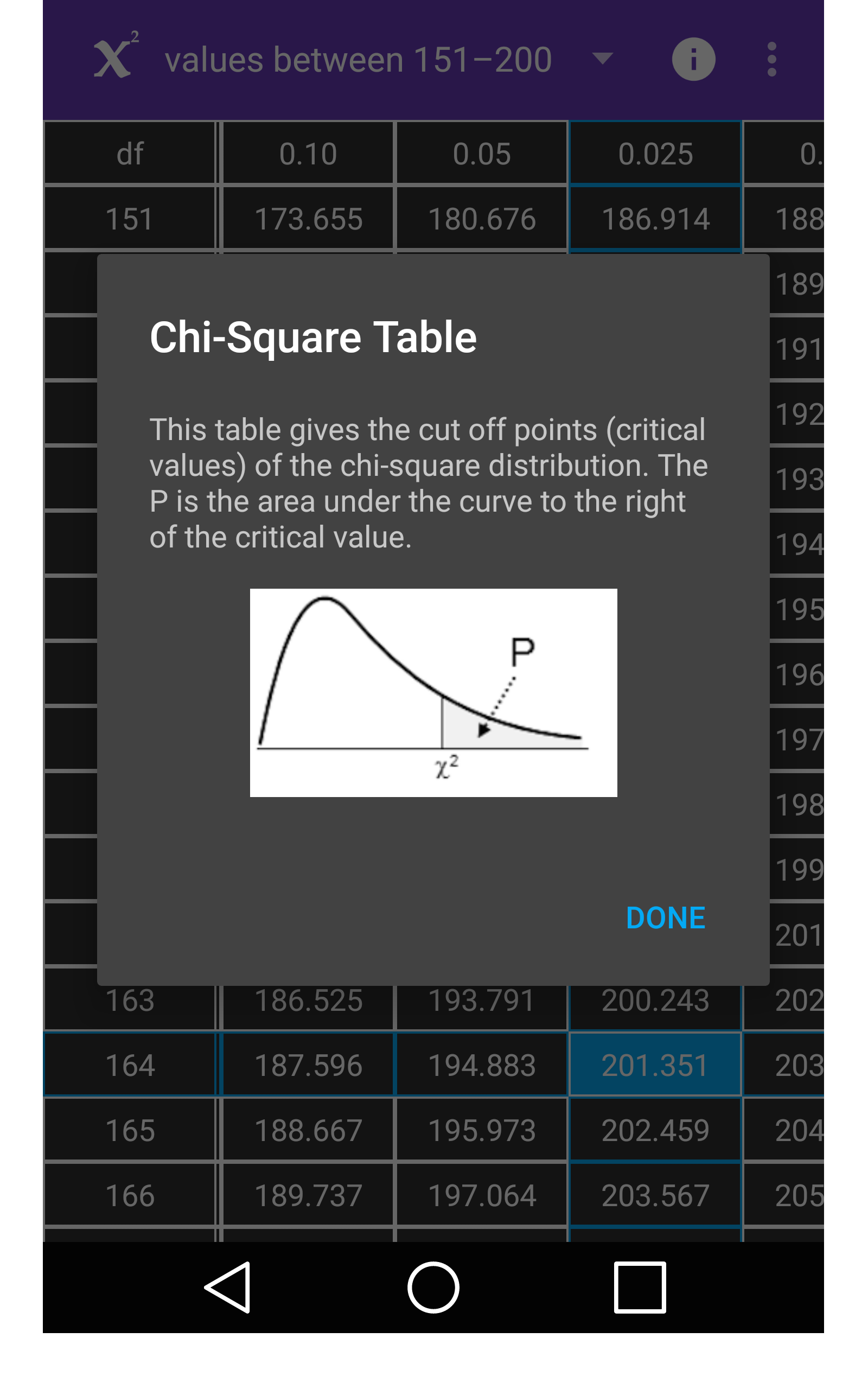This screenshot has height=1389, width=868.
Task: Open the 'values between 151–200' range dropdown
Action: pos(358,59)
